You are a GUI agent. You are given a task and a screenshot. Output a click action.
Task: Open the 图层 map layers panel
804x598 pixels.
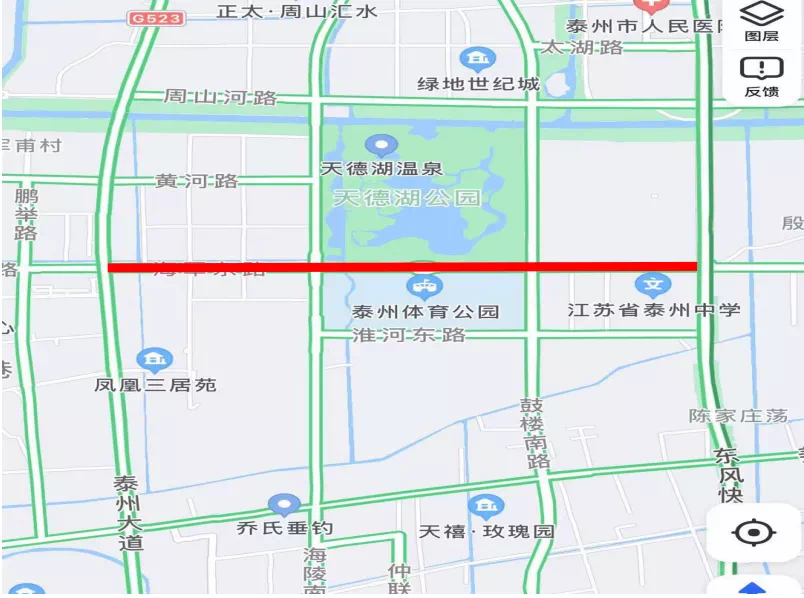click(762, 21)
